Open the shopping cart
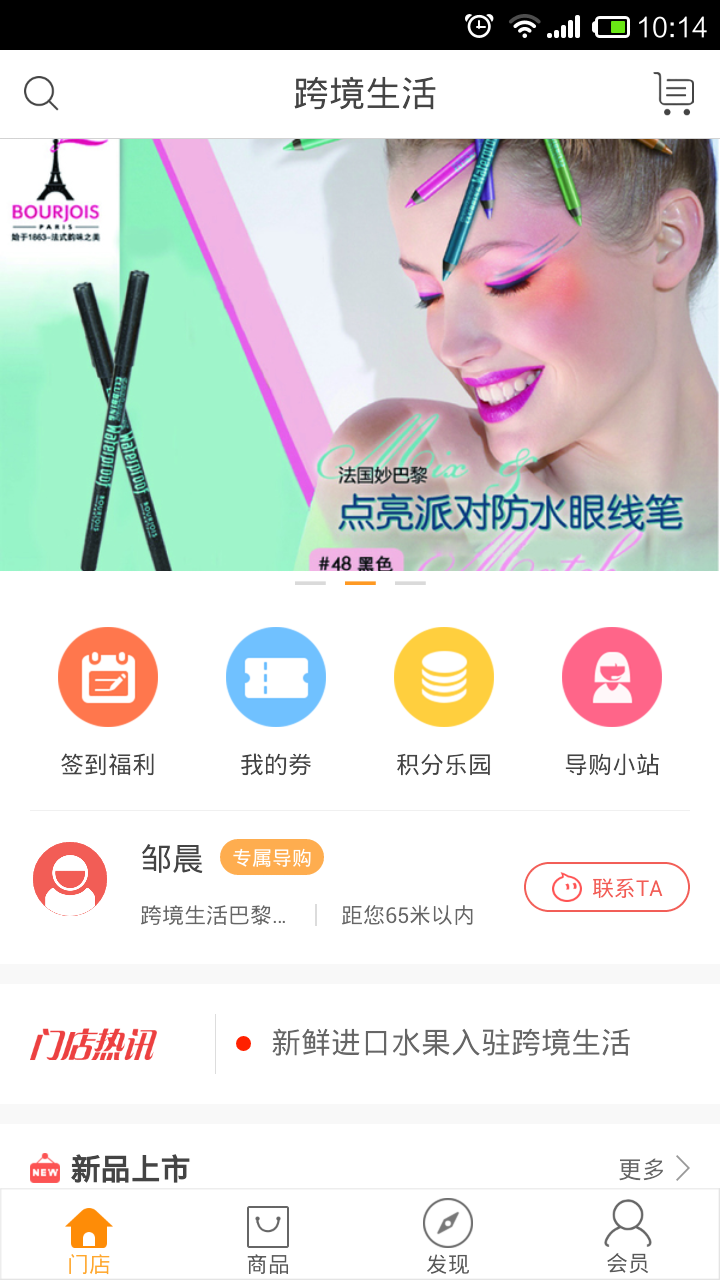This screenshot has height=1280, width=720. (674, 94)
